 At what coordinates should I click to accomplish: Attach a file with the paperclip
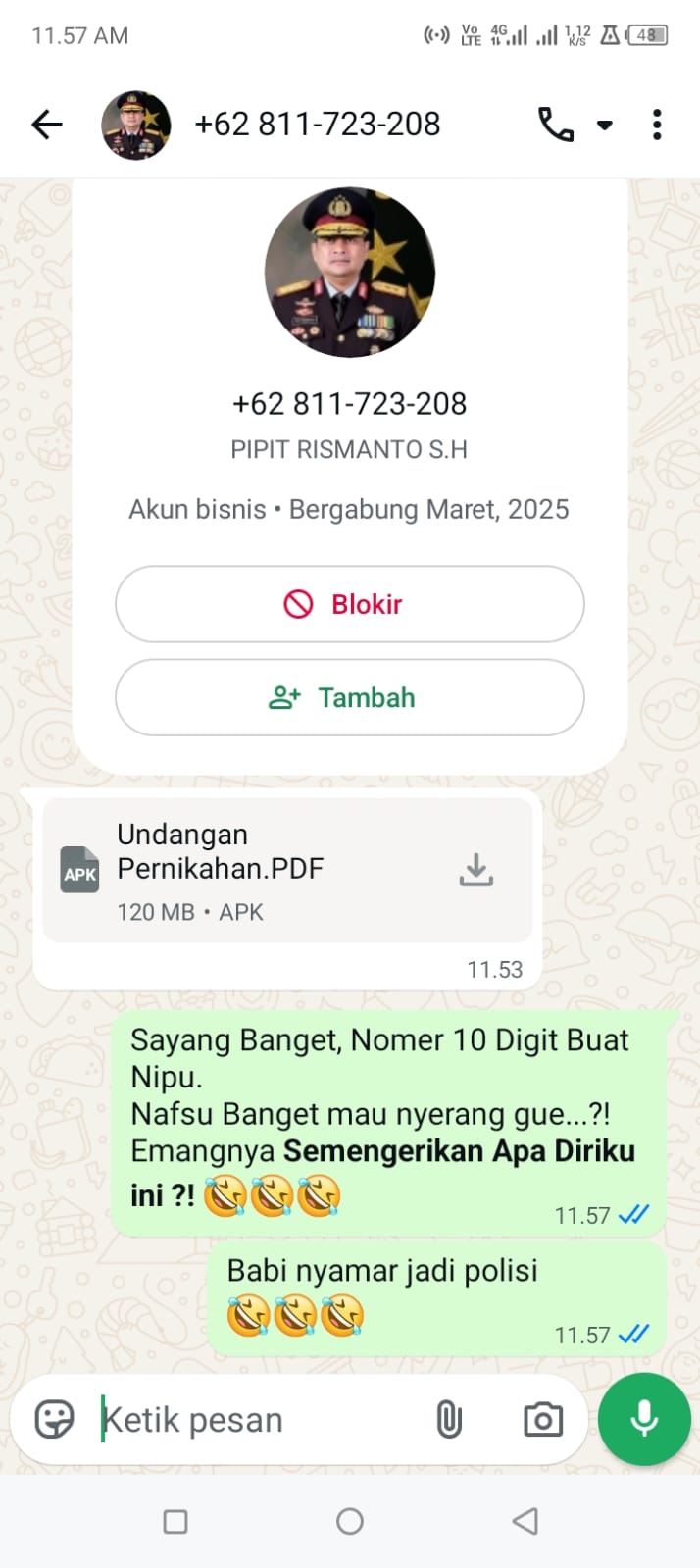coord(448,1420)
